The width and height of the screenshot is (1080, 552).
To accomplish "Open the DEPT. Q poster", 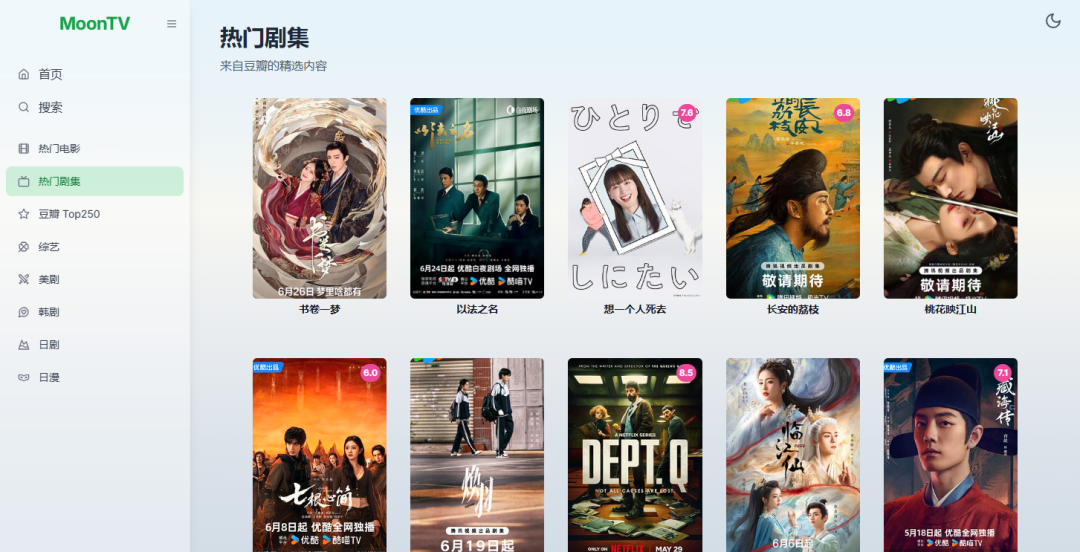I will (x=635, y=455).
